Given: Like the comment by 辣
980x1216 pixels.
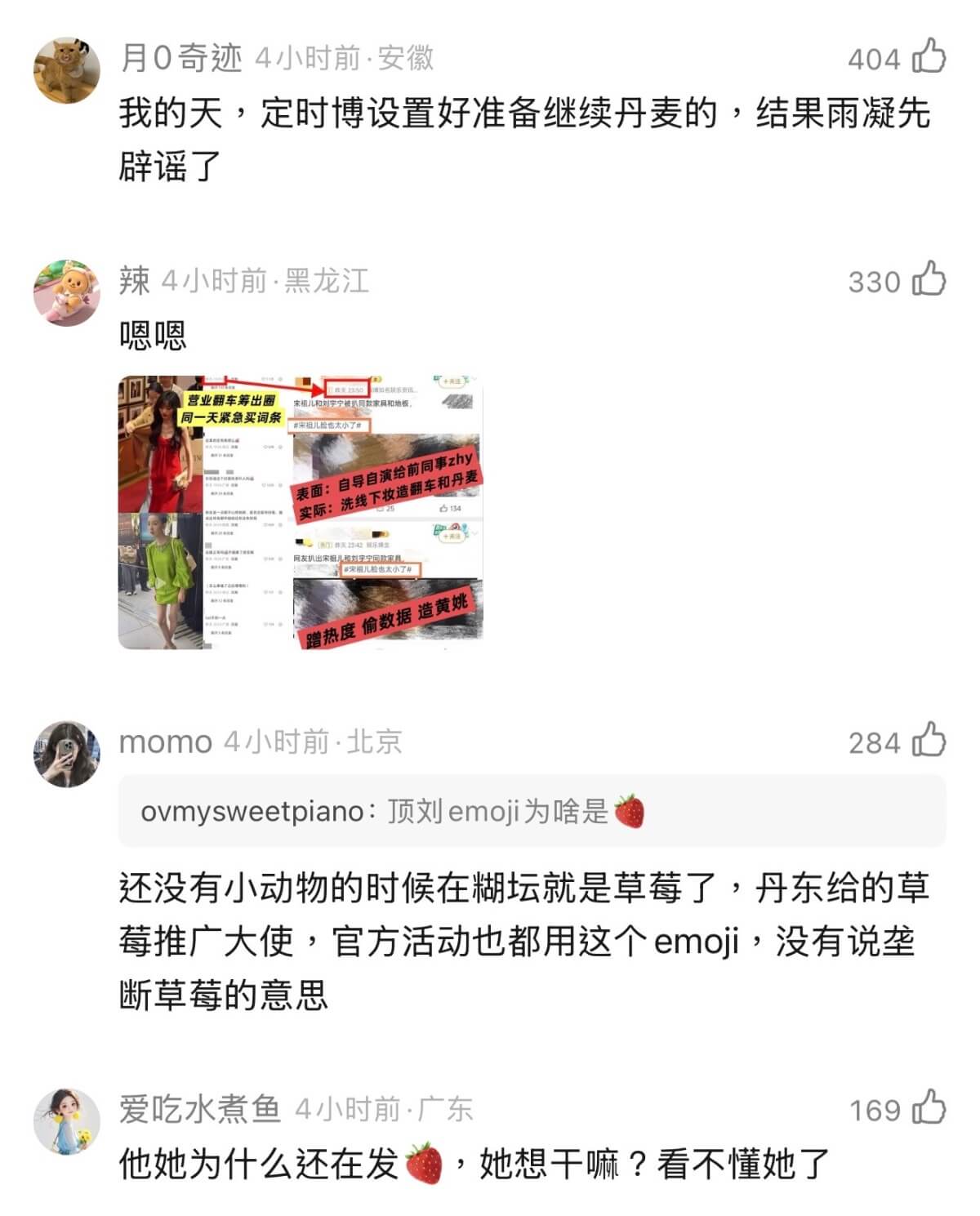Looking at the screenshot, I should click(x=929, y=280).
